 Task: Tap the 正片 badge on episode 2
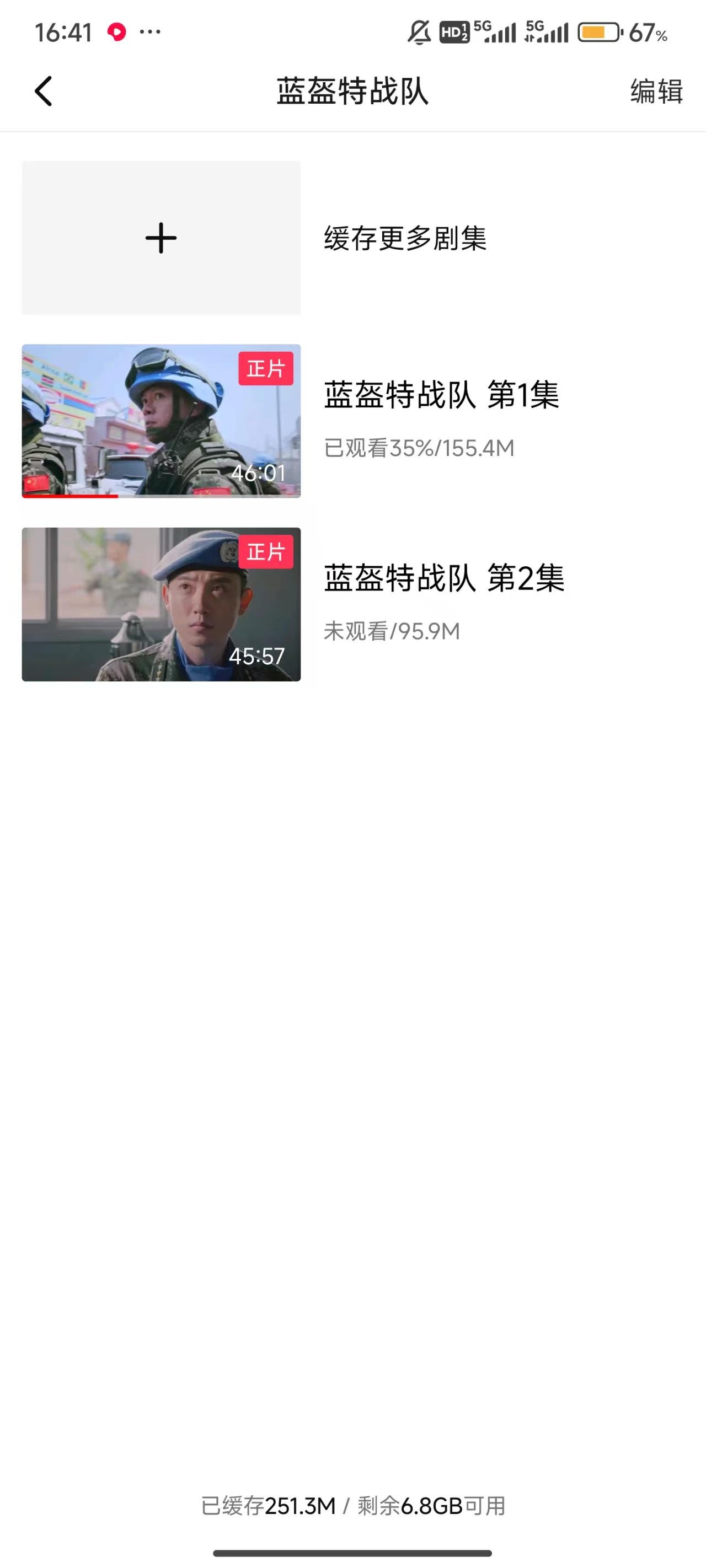tap(266, 551)
